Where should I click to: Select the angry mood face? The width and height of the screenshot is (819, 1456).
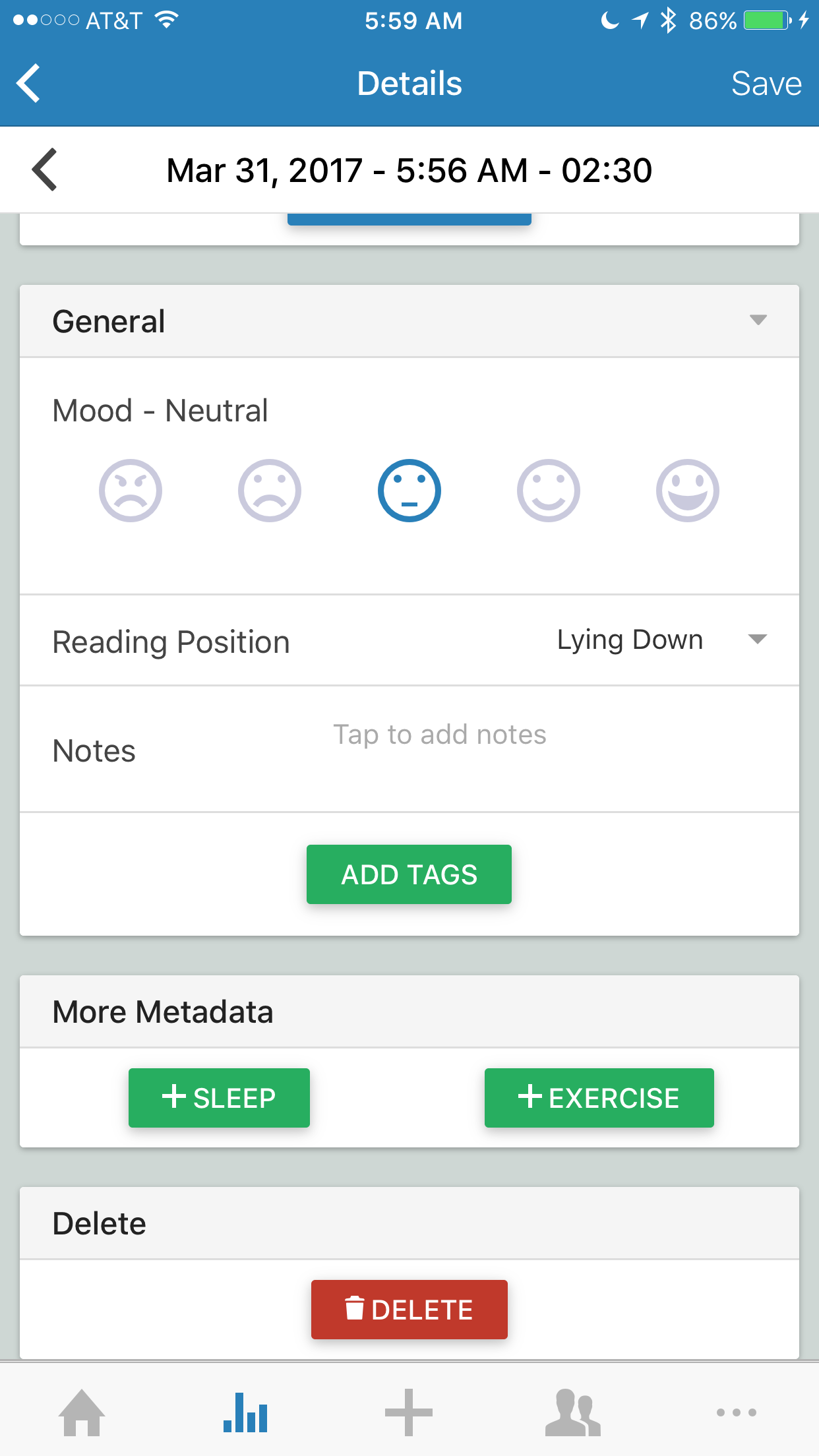point(131,491)
